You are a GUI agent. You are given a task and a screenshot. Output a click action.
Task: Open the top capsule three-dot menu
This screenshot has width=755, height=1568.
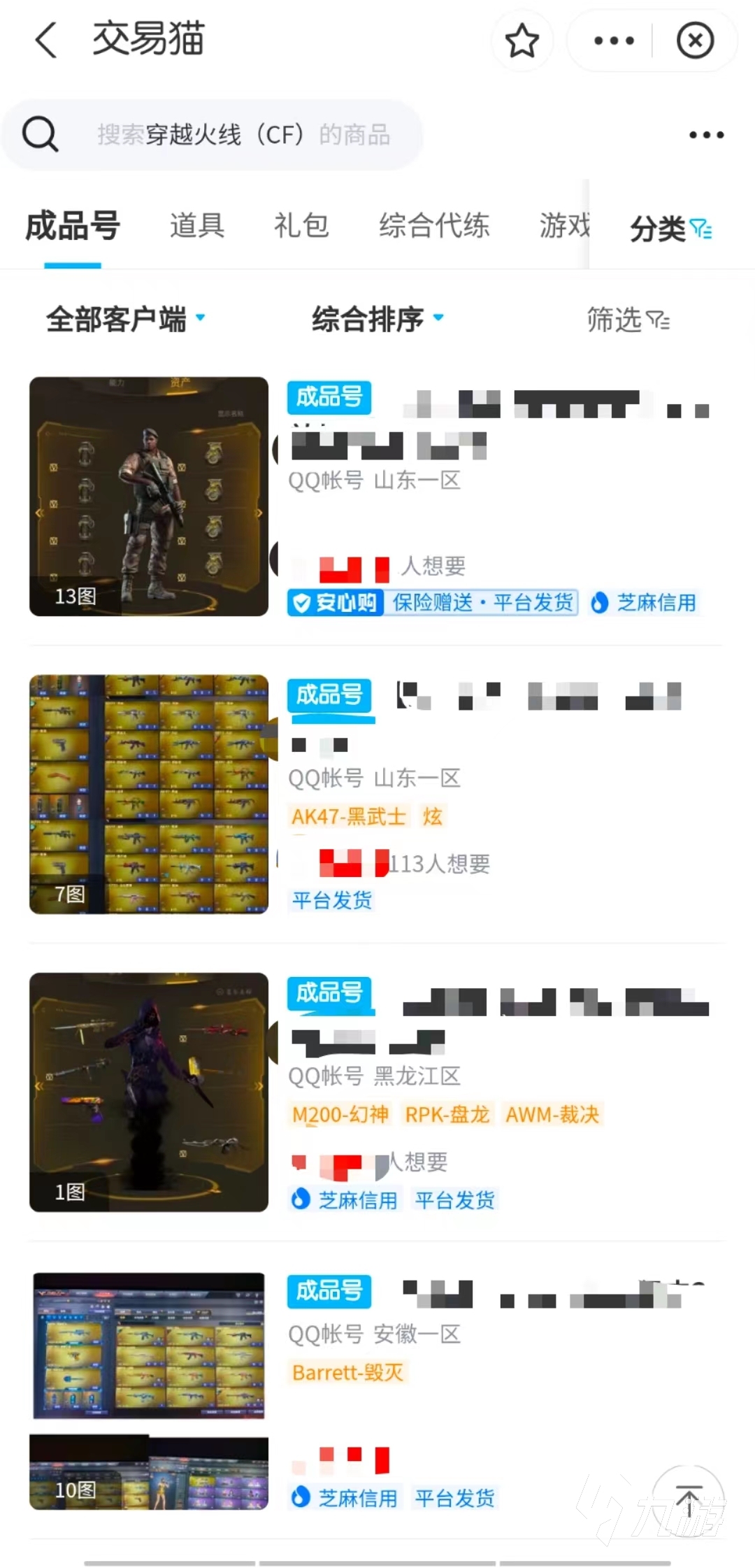[613, 41]
